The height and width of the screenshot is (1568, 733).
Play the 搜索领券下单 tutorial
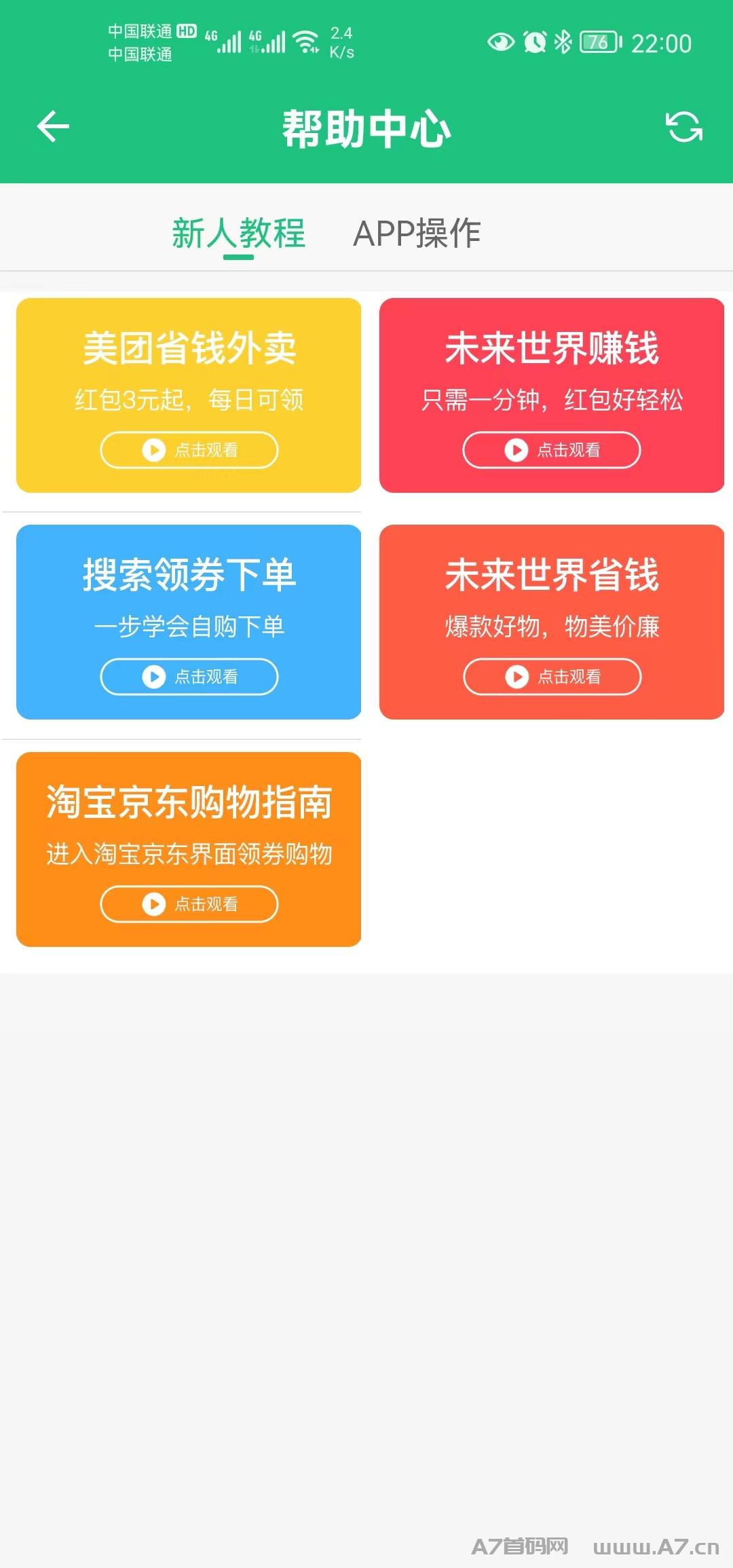pos(189,677)
